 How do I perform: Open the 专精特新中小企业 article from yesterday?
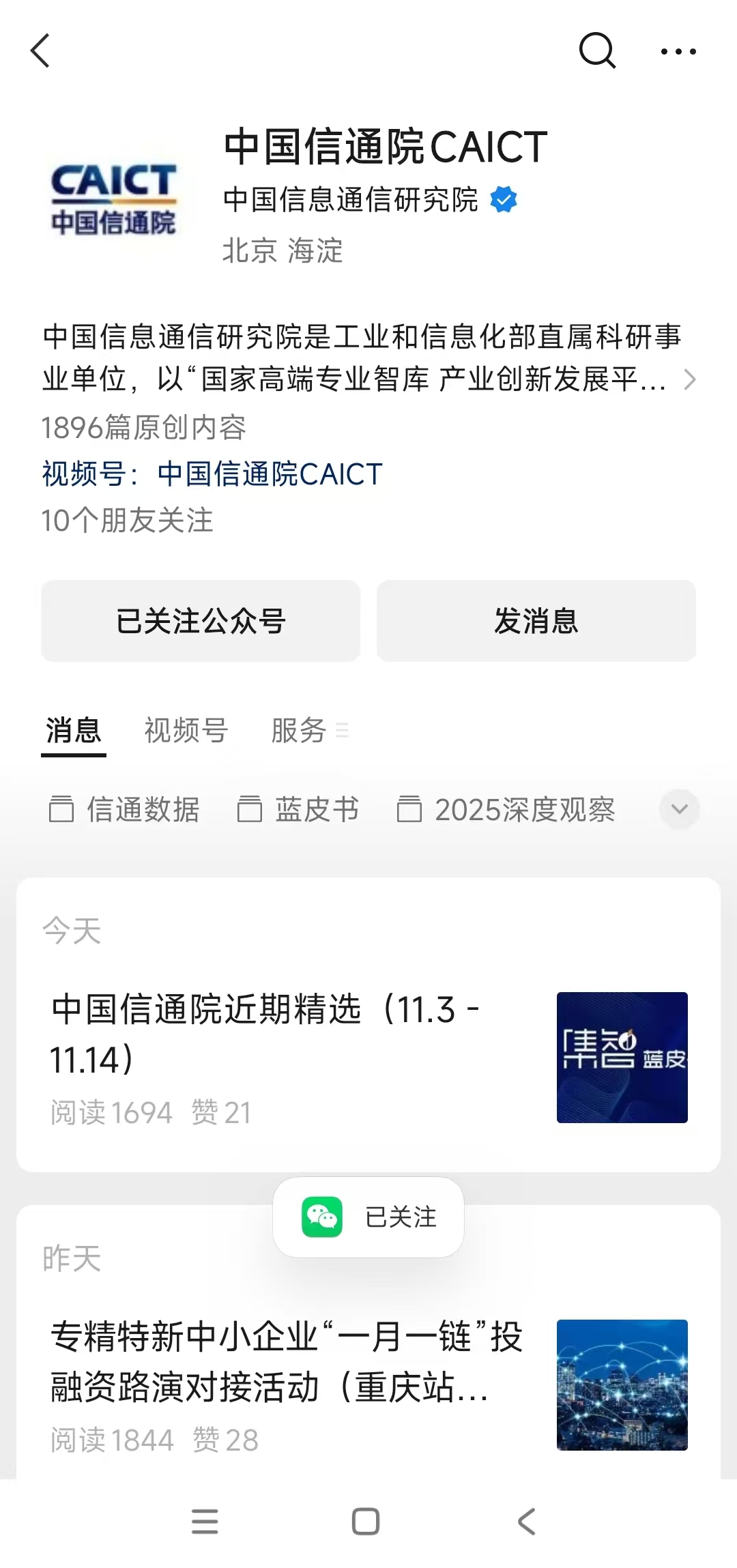[x=287, y=1361]
